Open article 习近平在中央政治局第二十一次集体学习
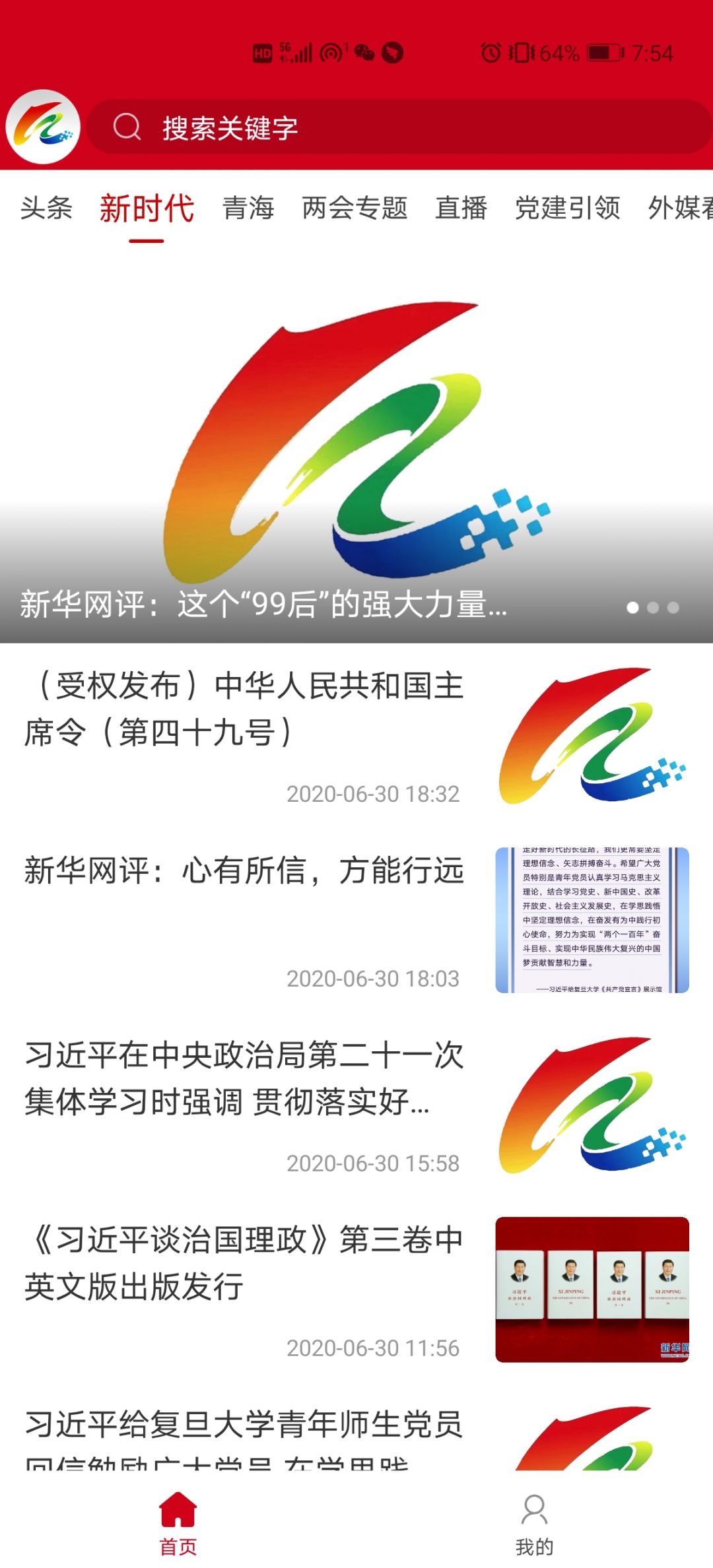Image resolution: width=713 pixels, height=1568 pixels. pyautogui.click(x=356, y=1105)
